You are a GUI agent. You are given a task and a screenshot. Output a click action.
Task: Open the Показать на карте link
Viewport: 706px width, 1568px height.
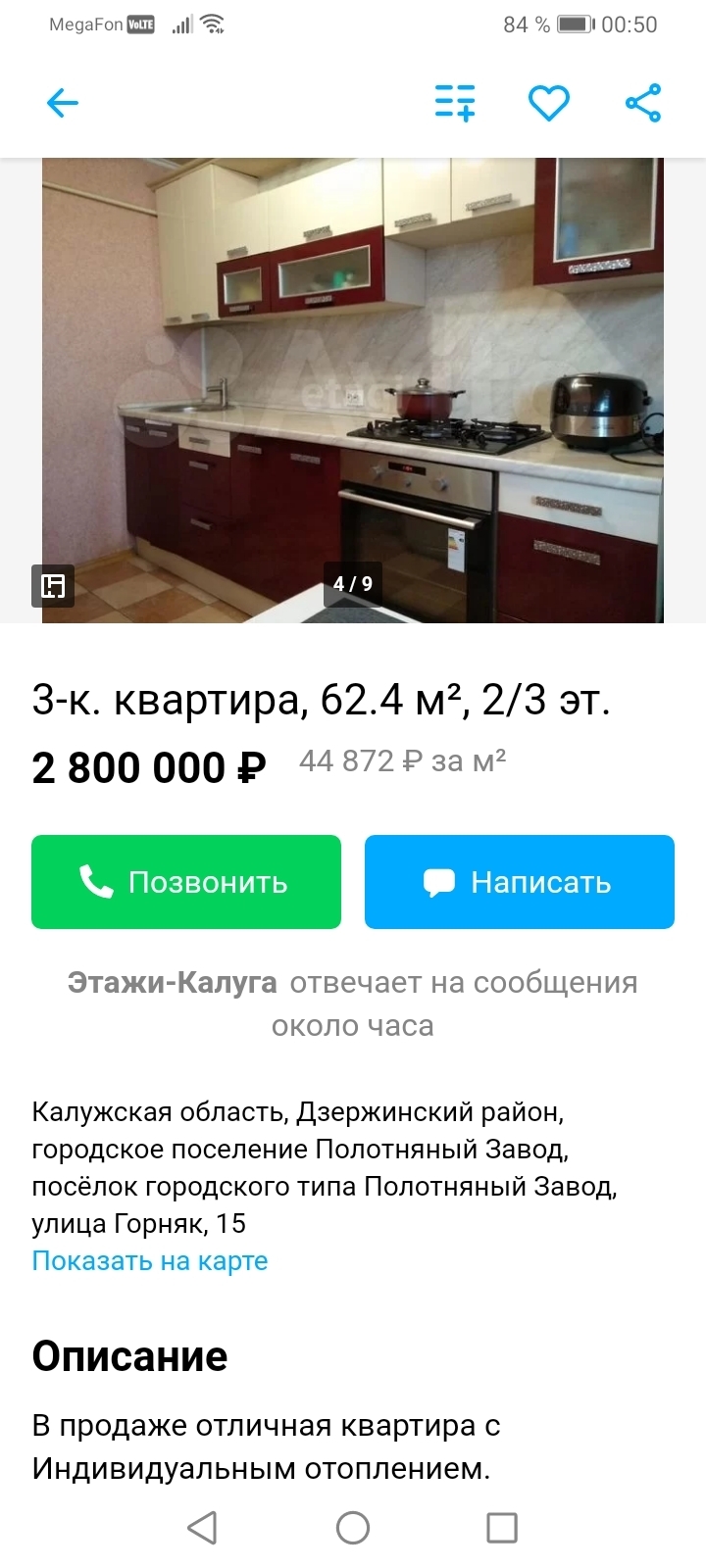pos(150,1261)
